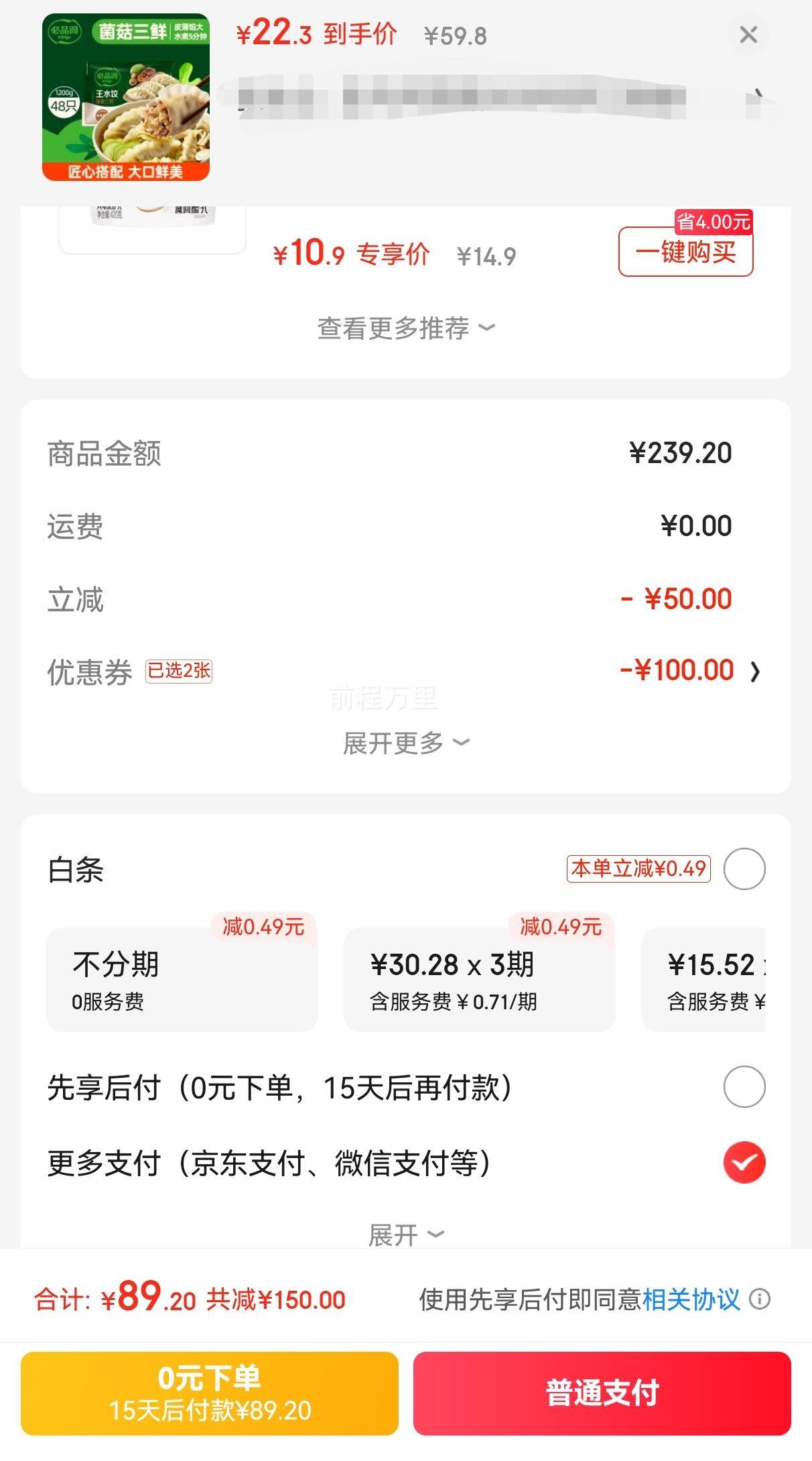
Task: Expand 展开更多 price details
Action: pyautogui.click(x=406, y=743)
